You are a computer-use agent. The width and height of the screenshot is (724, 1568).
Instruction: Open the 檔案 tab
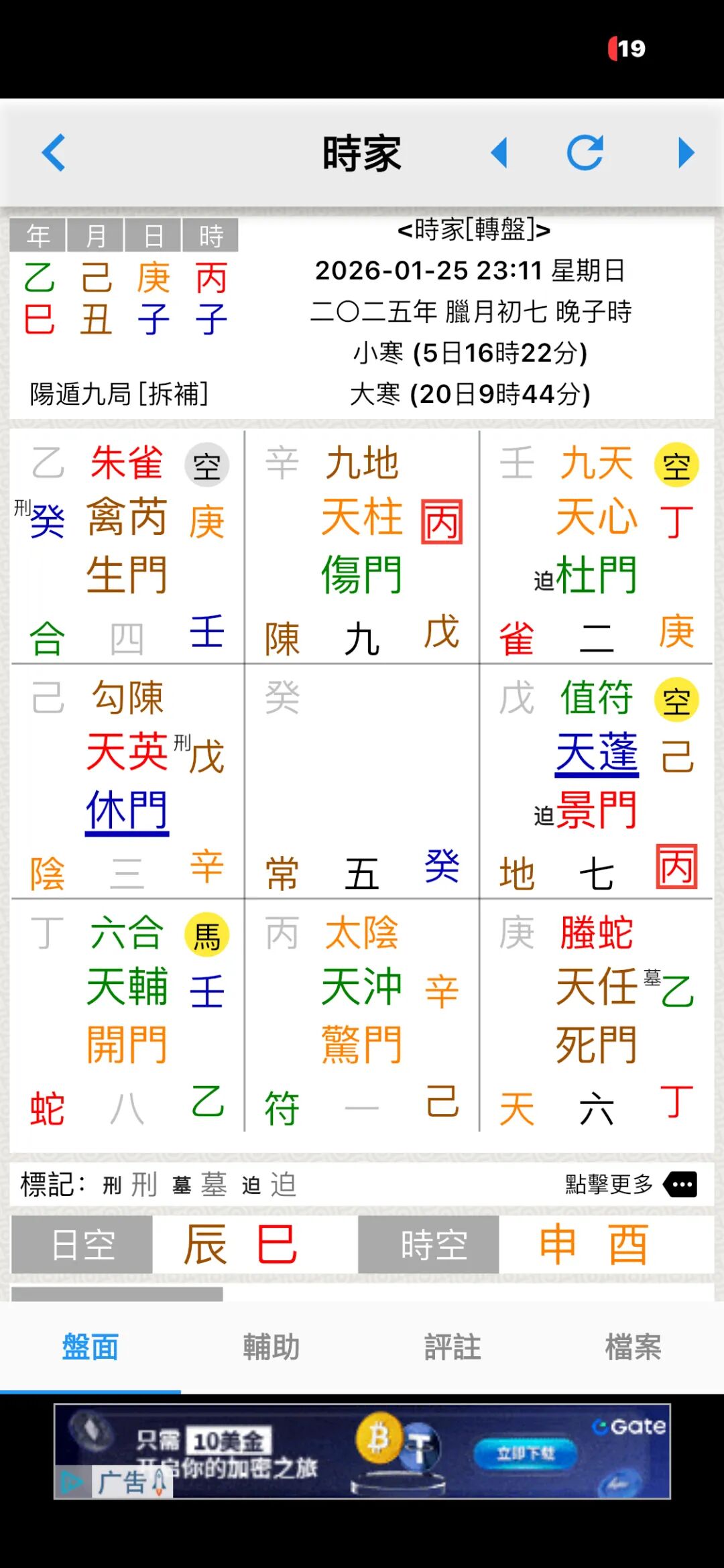[x=633, y=1347]
